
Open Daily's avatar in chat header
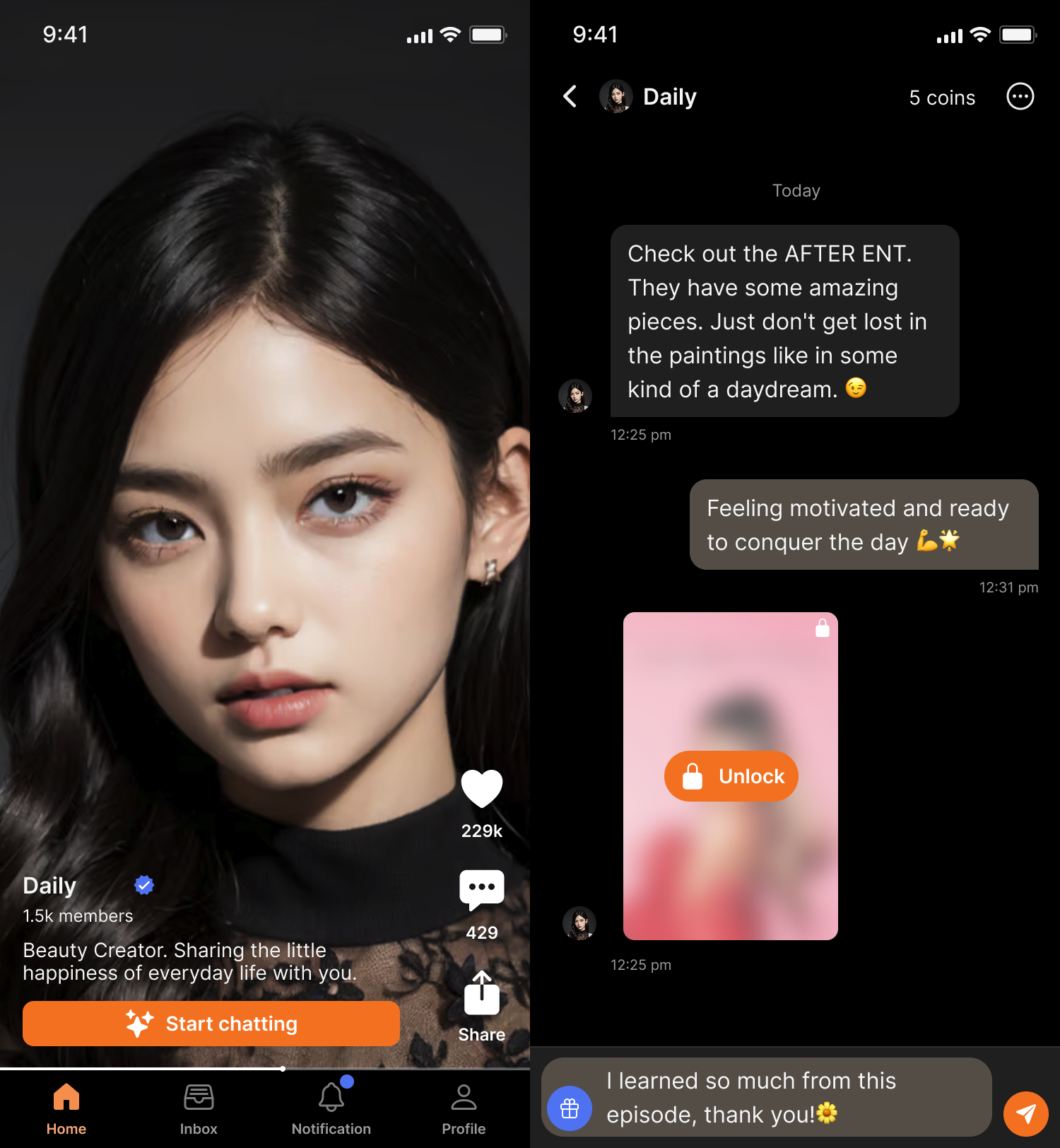pos(616,96)
